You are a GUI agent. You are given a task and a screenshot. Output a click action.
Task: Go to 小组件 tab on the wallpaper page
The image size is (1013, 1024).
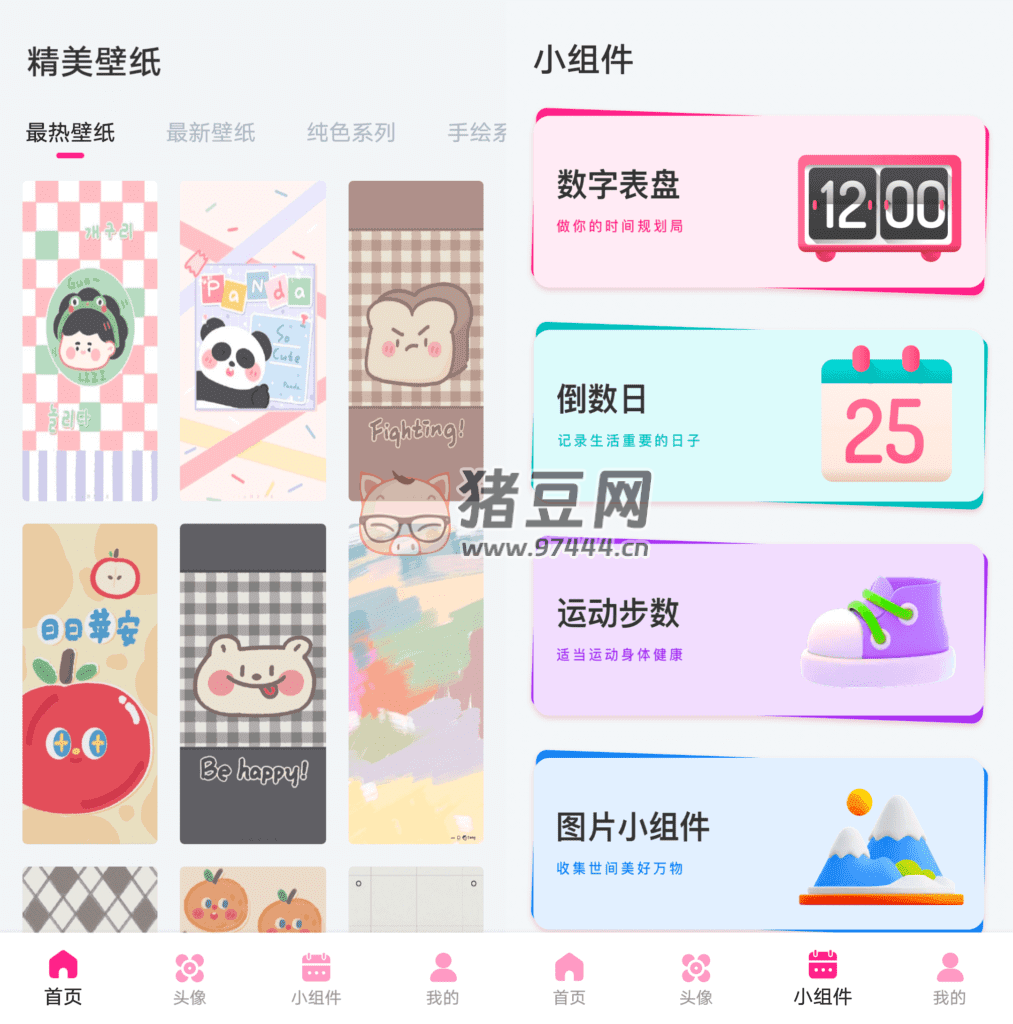point(316,978)
